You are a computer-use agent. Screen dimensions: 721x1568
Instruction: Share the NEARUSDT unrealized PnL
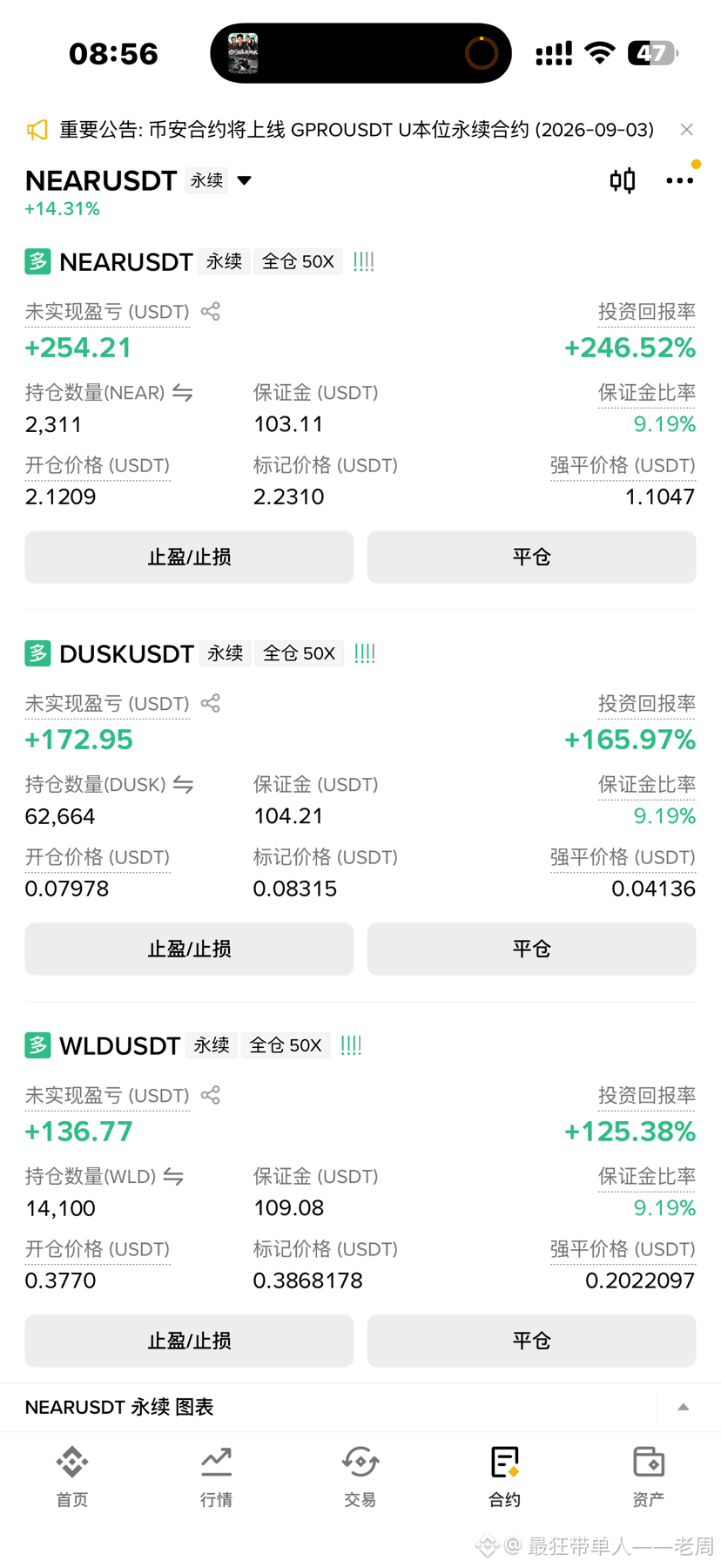[x=211, y=311]
